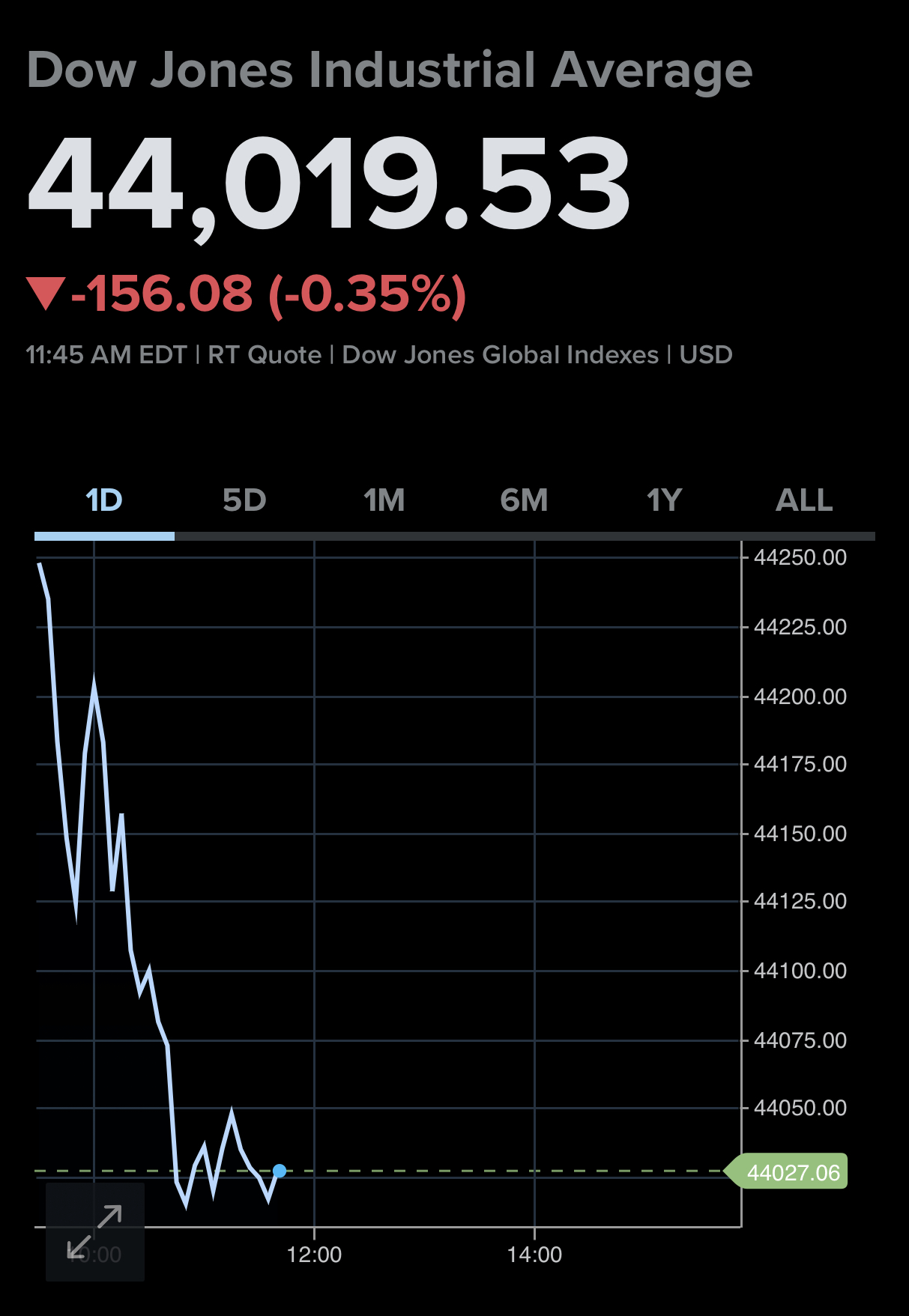
Task: Display the ALL time chart range
Action: tap(804, 500)
